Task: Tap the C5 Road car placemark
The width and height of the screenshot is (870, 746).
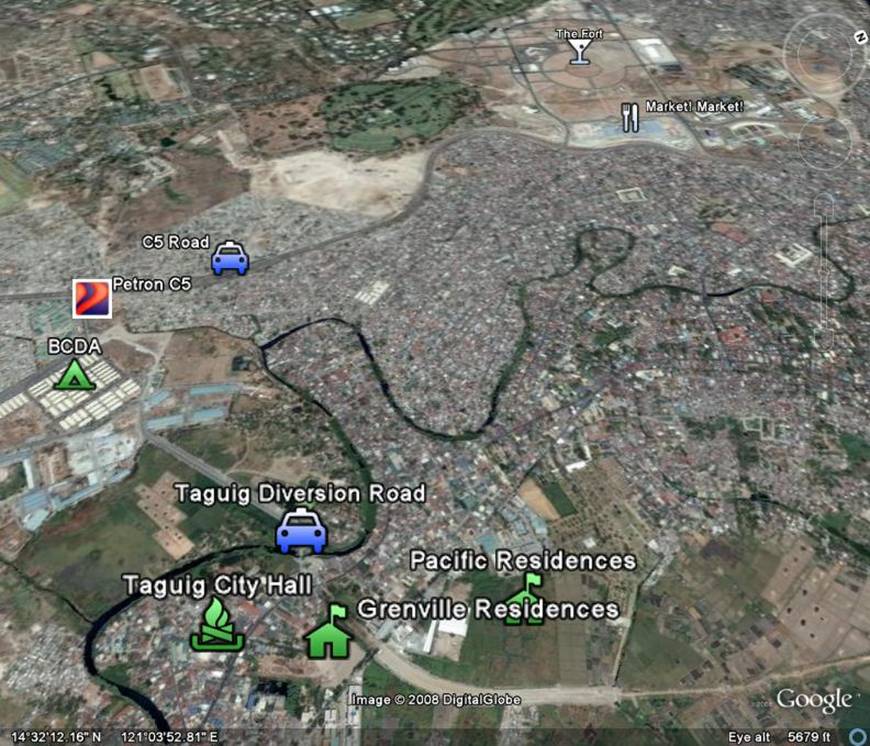Action: tap(230, 259)
